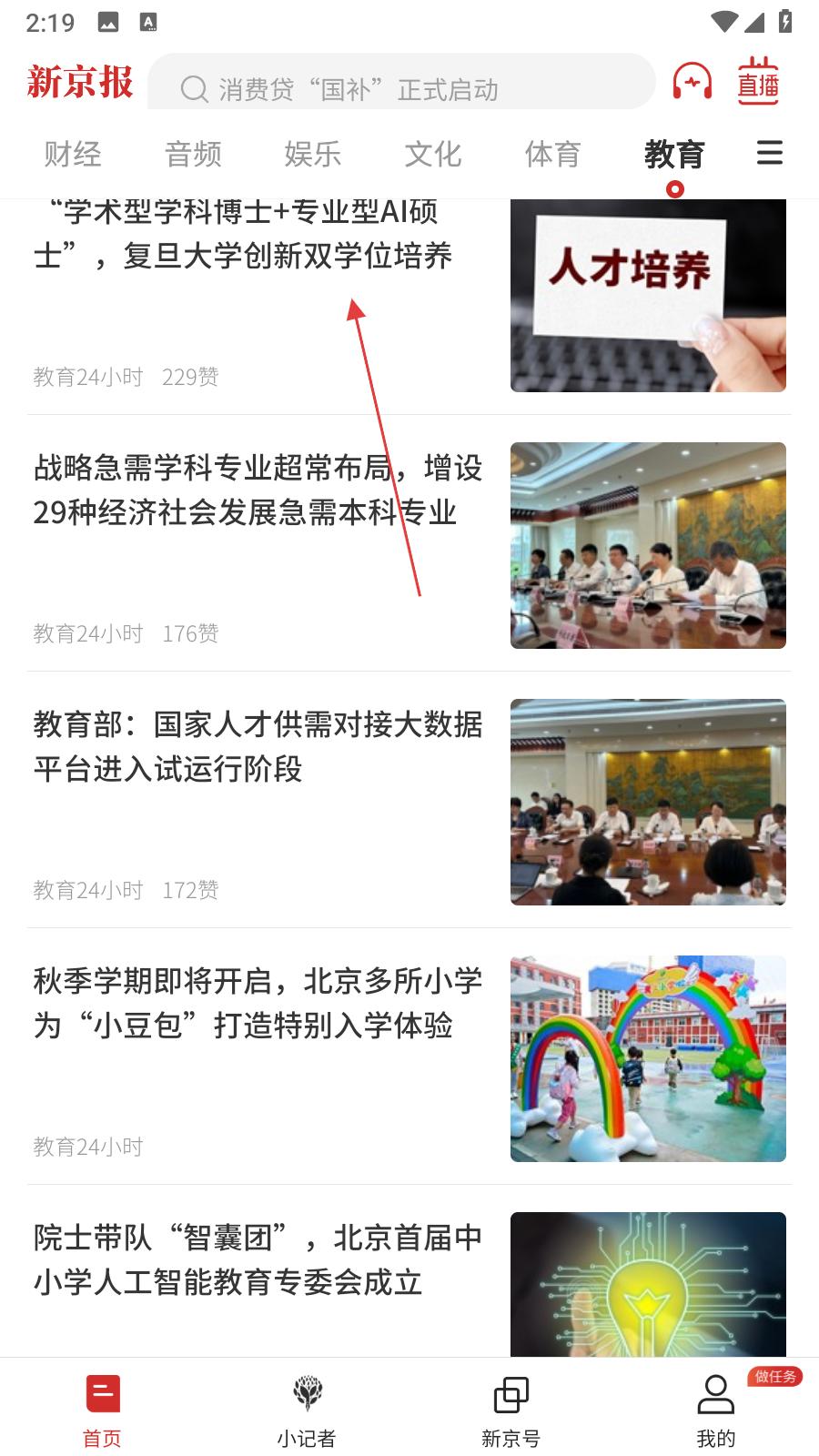Select the 文化 tab
This screenshot has width=819, height=1456.
point(433,154)
